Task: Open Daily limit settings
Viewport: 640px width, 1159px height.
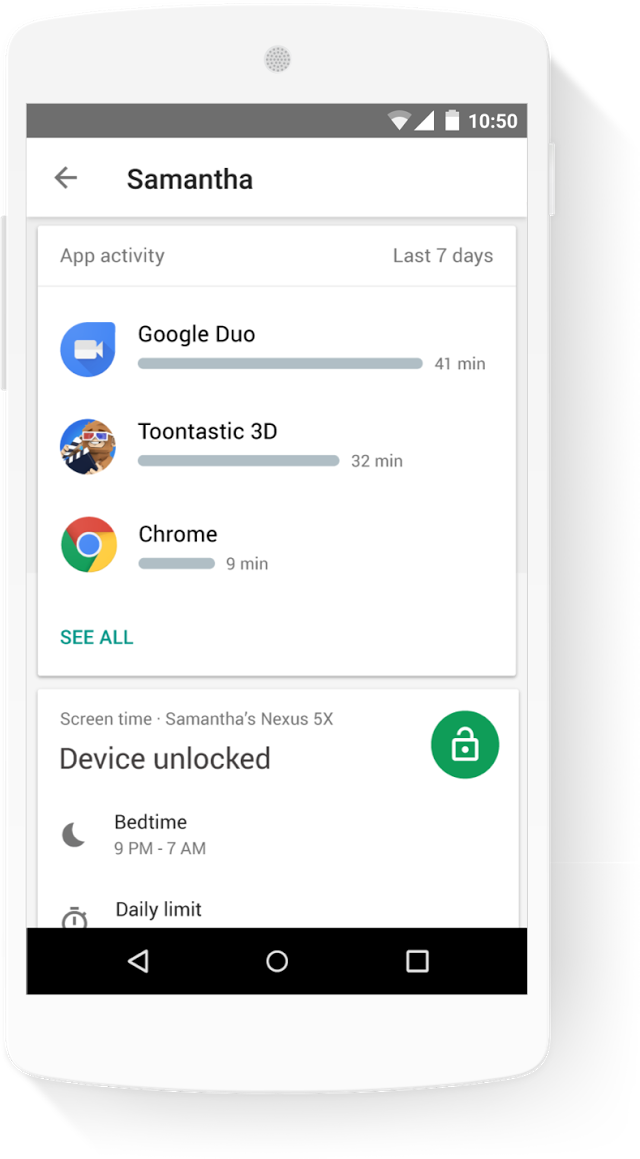Action: tap(276, 911)
